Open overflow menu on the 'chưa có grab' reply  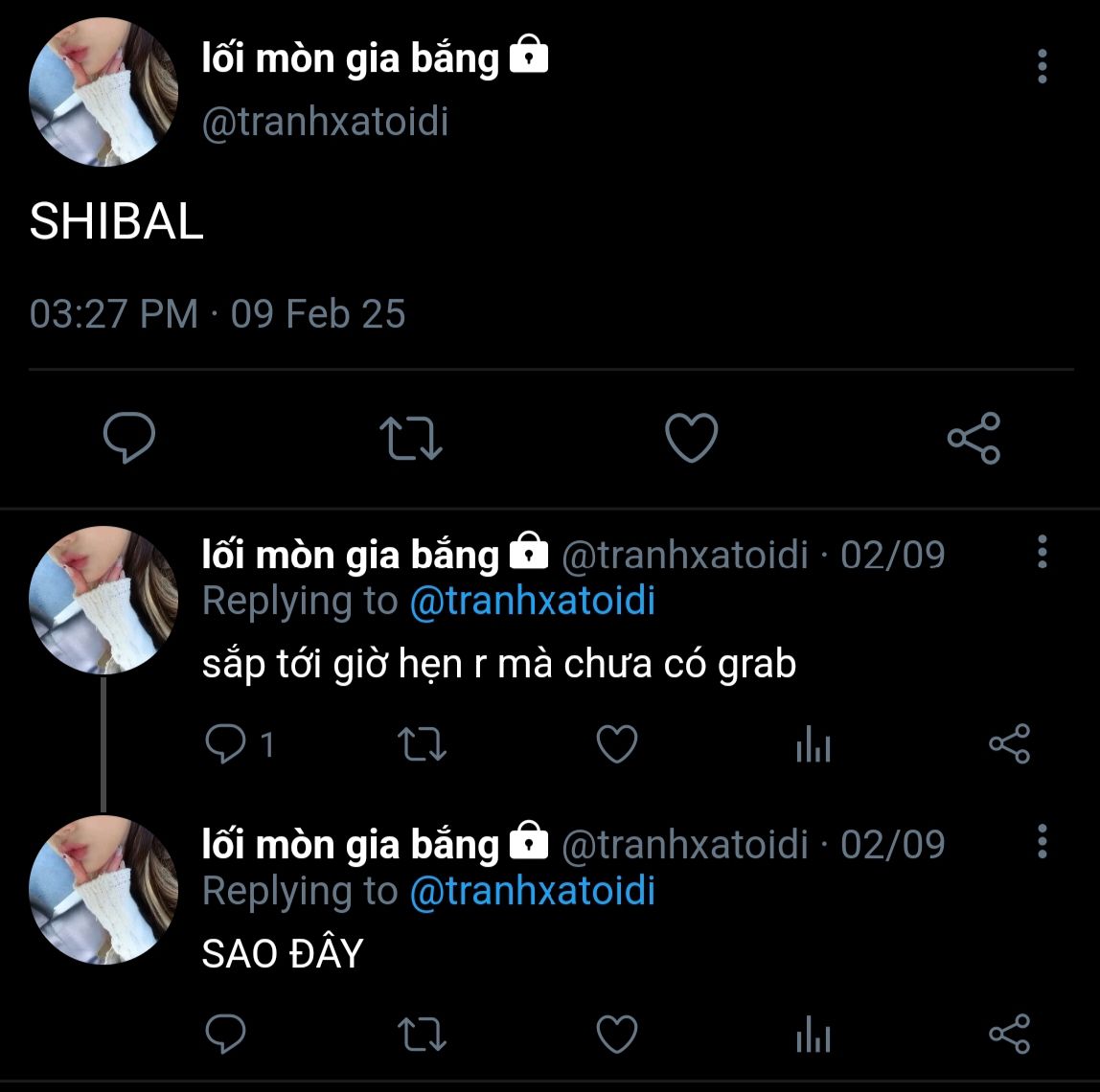point(1043,552)
